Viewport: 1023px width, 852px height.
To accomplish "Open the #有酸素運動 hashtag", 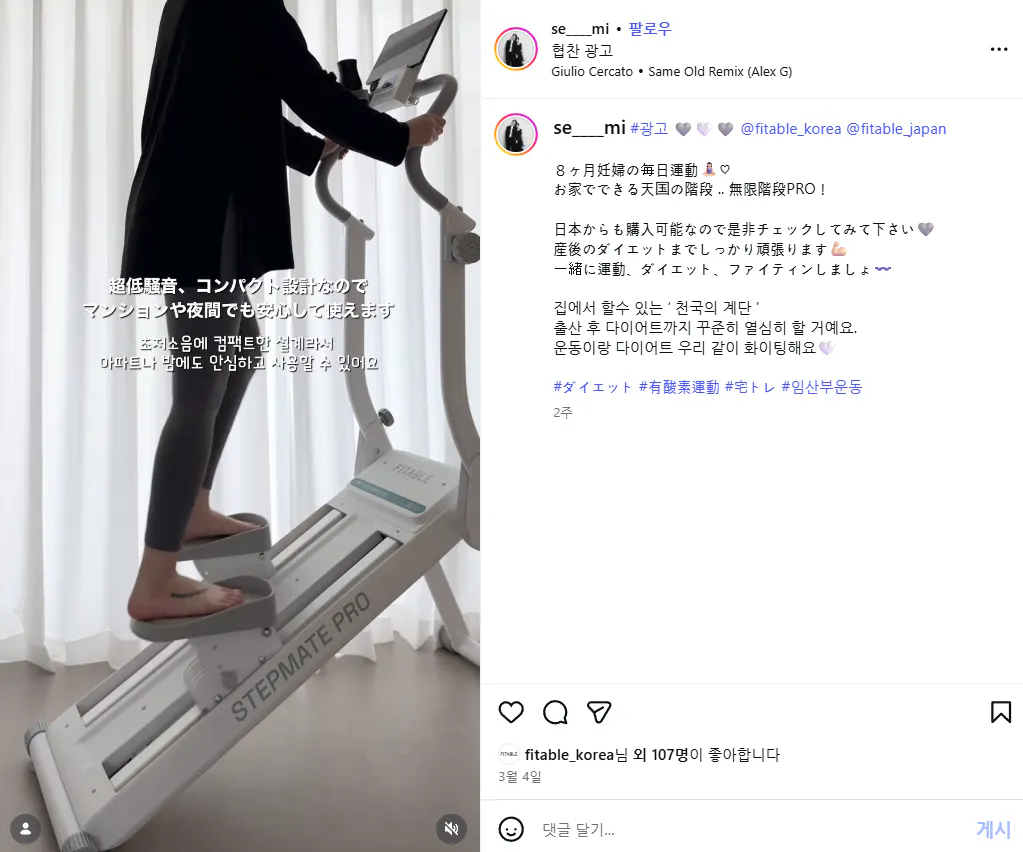I will [x=679, y=387].
